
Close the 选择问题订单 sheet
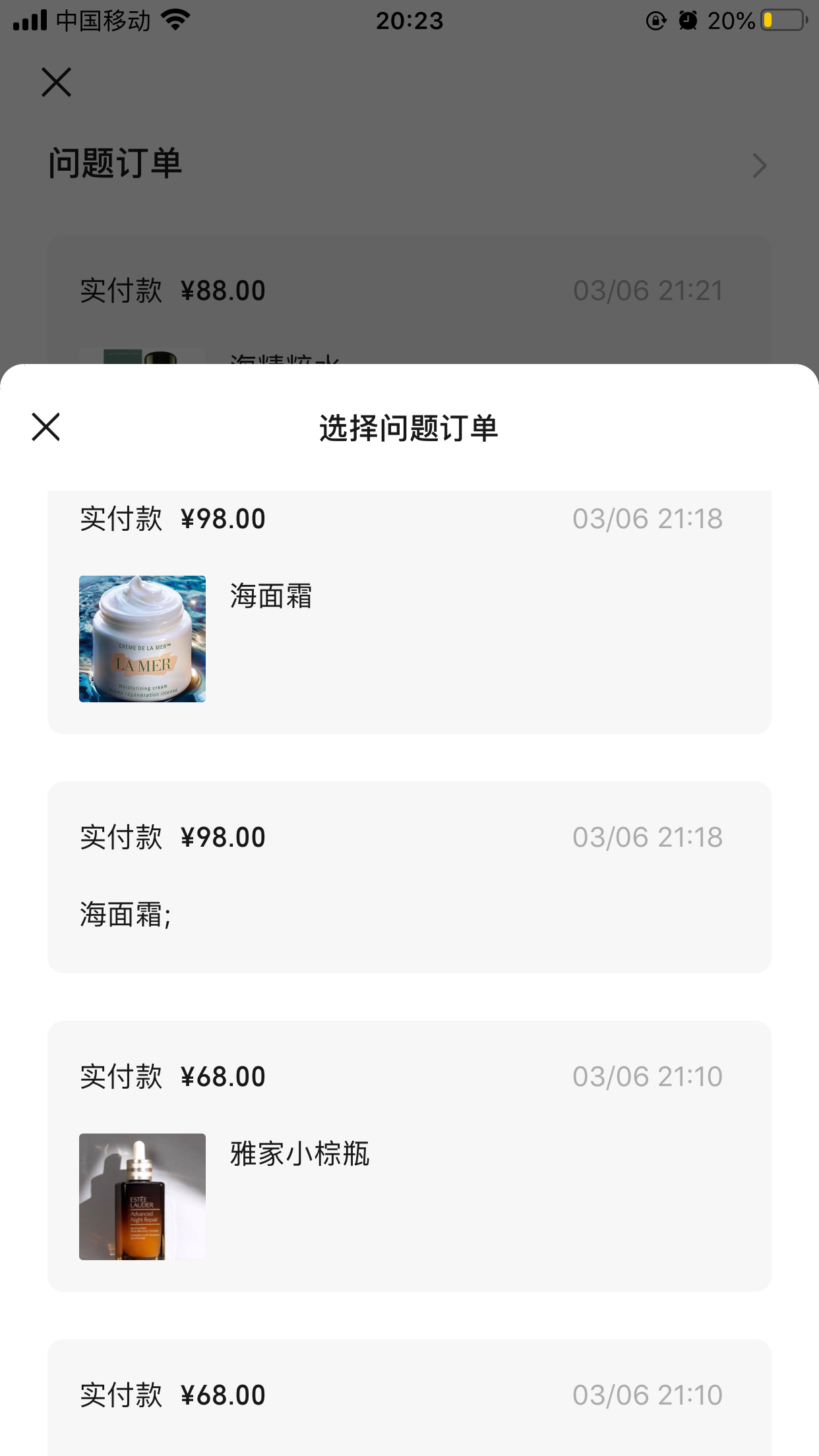[x=45, y=427]
